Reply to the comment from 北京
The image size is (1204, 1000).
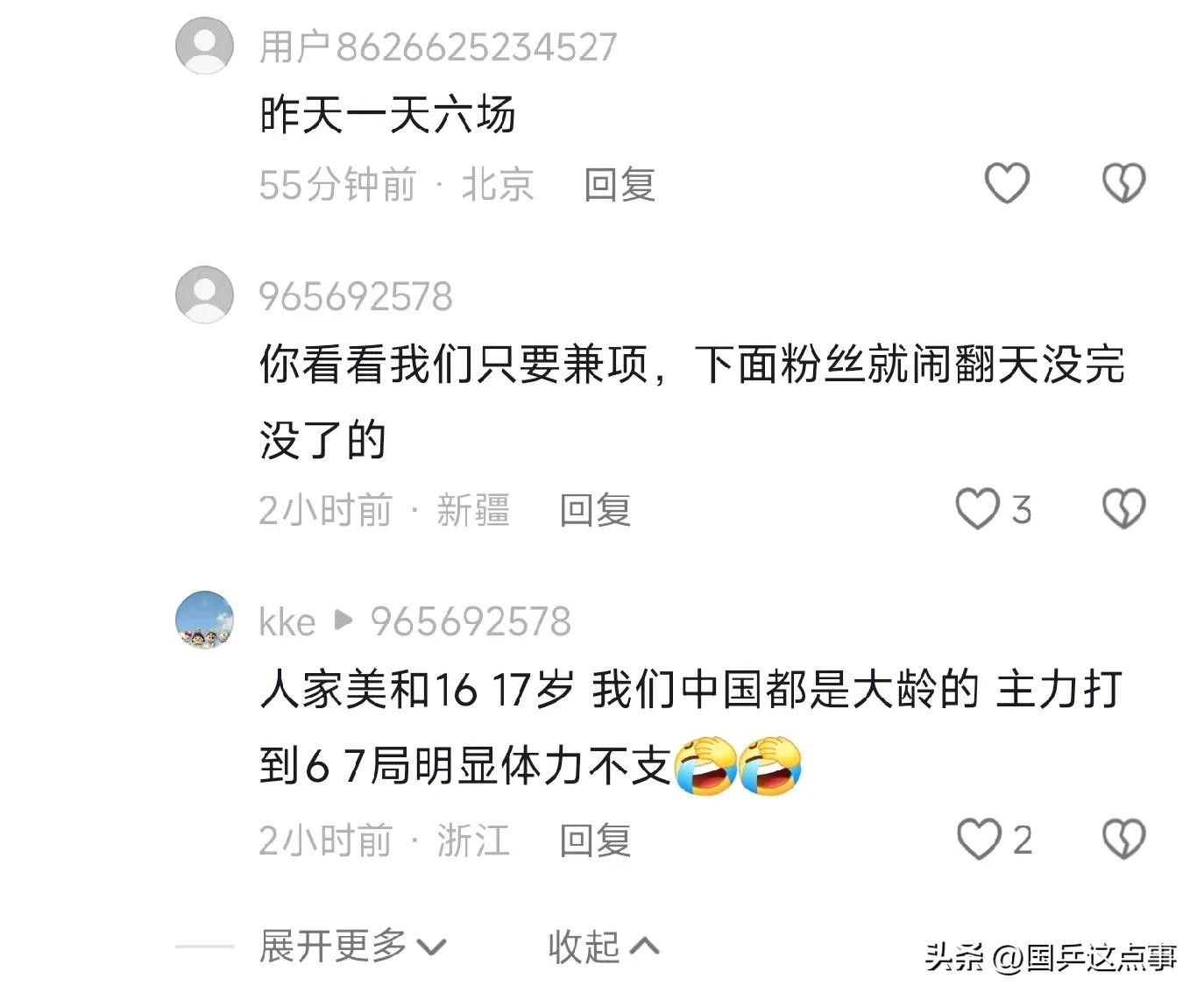pyautogui.click(x=620, y=185)
